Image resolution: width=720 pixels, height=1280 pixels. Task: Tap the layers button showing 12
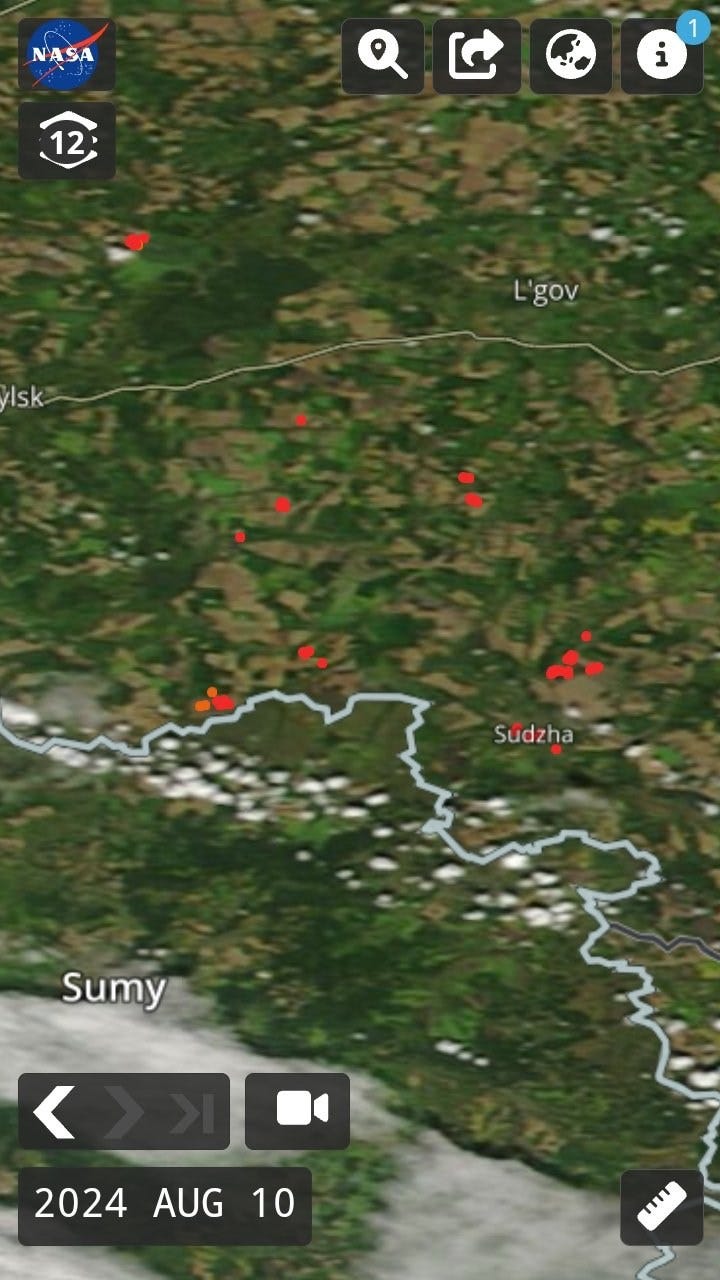pyautogui.click(x=67, y=142)
